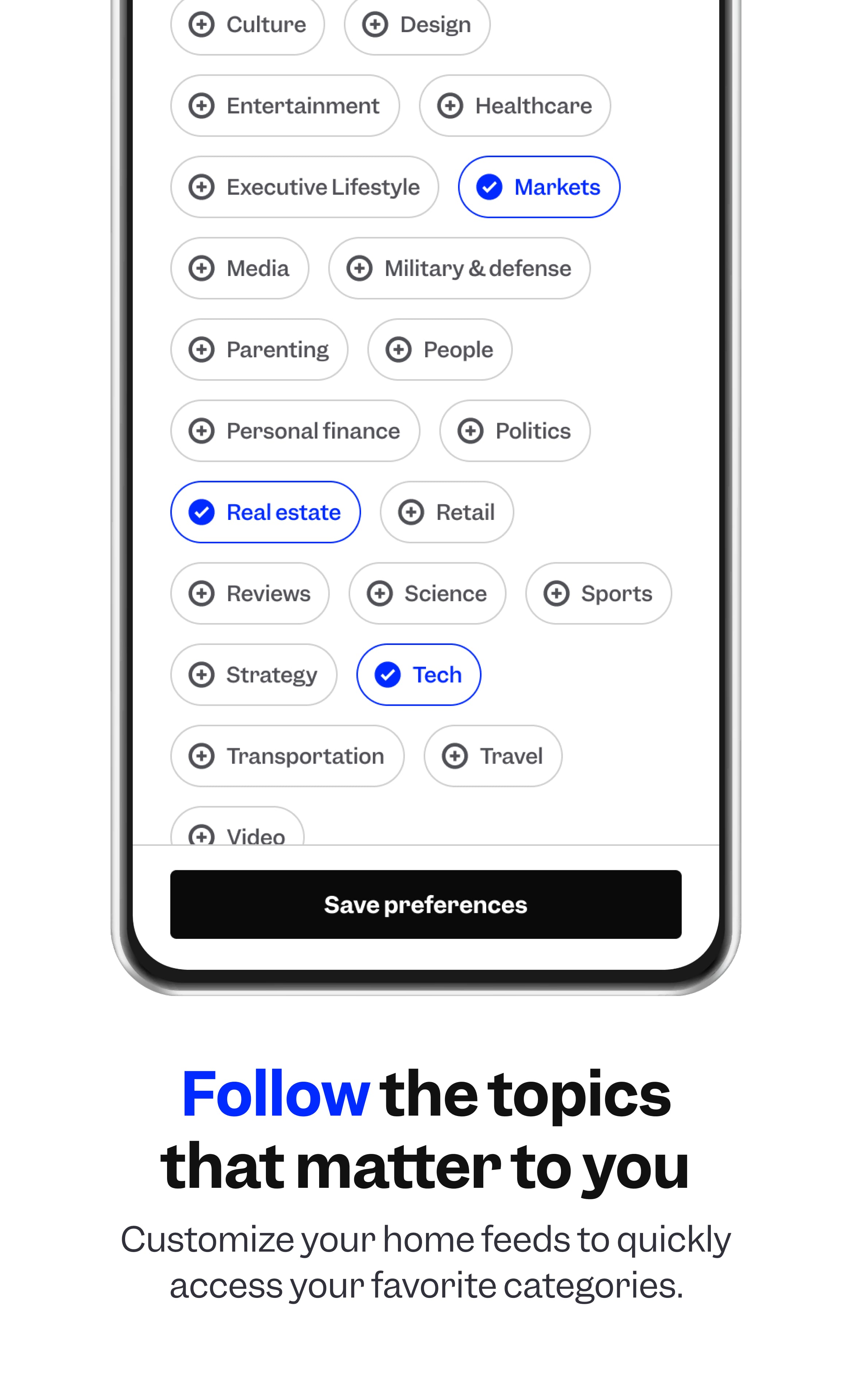Click the plus icon on Culture chip
This screenshot has height=1400, width=852.
202,24
